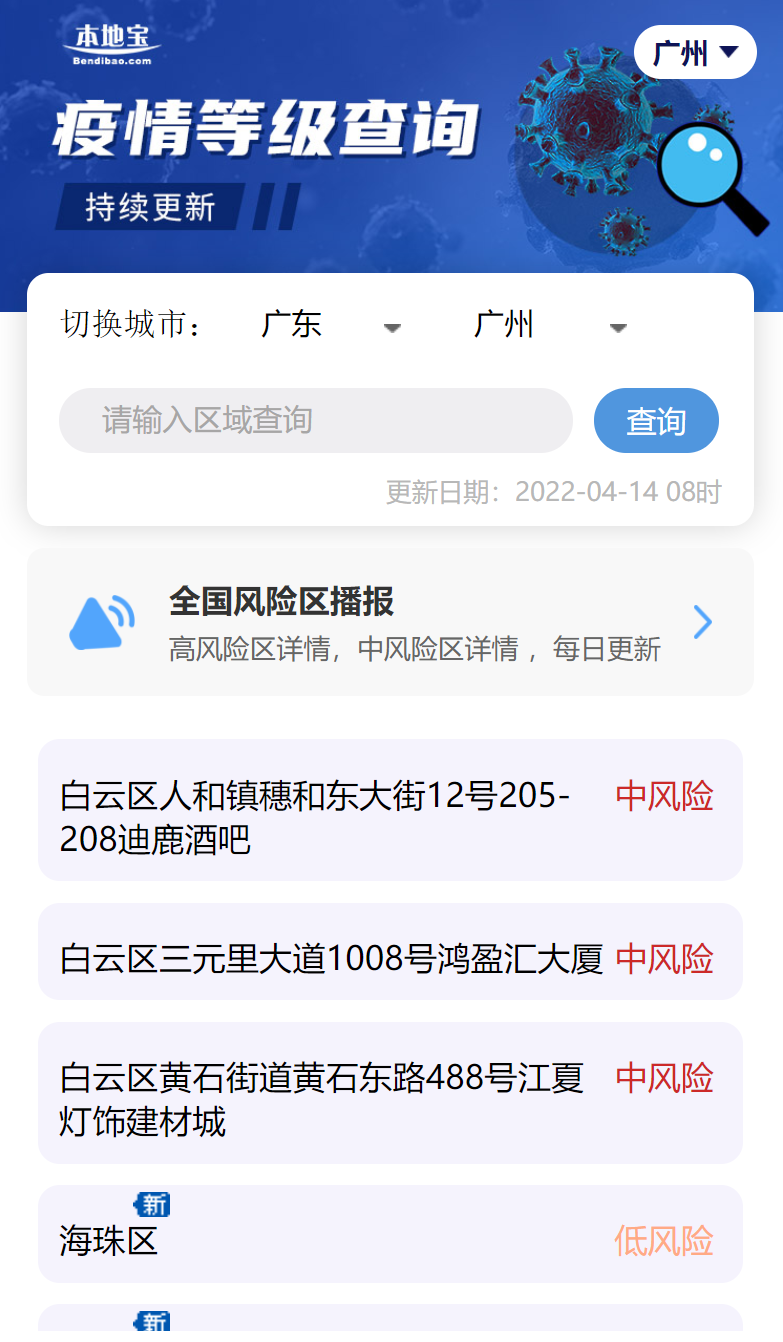Focus the 请输入区域查询 search field
The image size is (783, 1342).
pyautogui.click(x=315, y=421)
